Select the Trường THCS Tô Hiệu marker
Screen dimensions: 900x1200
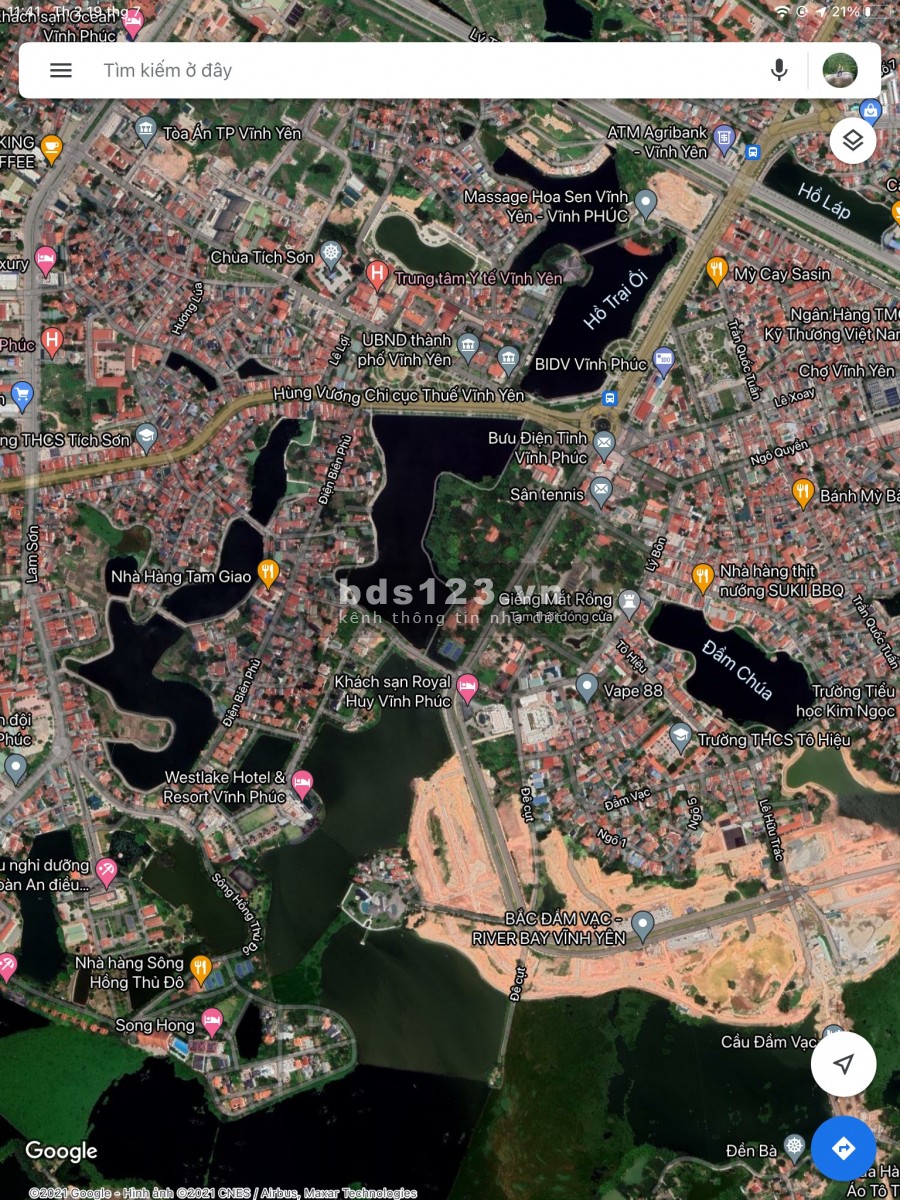(x=680, y=737)
